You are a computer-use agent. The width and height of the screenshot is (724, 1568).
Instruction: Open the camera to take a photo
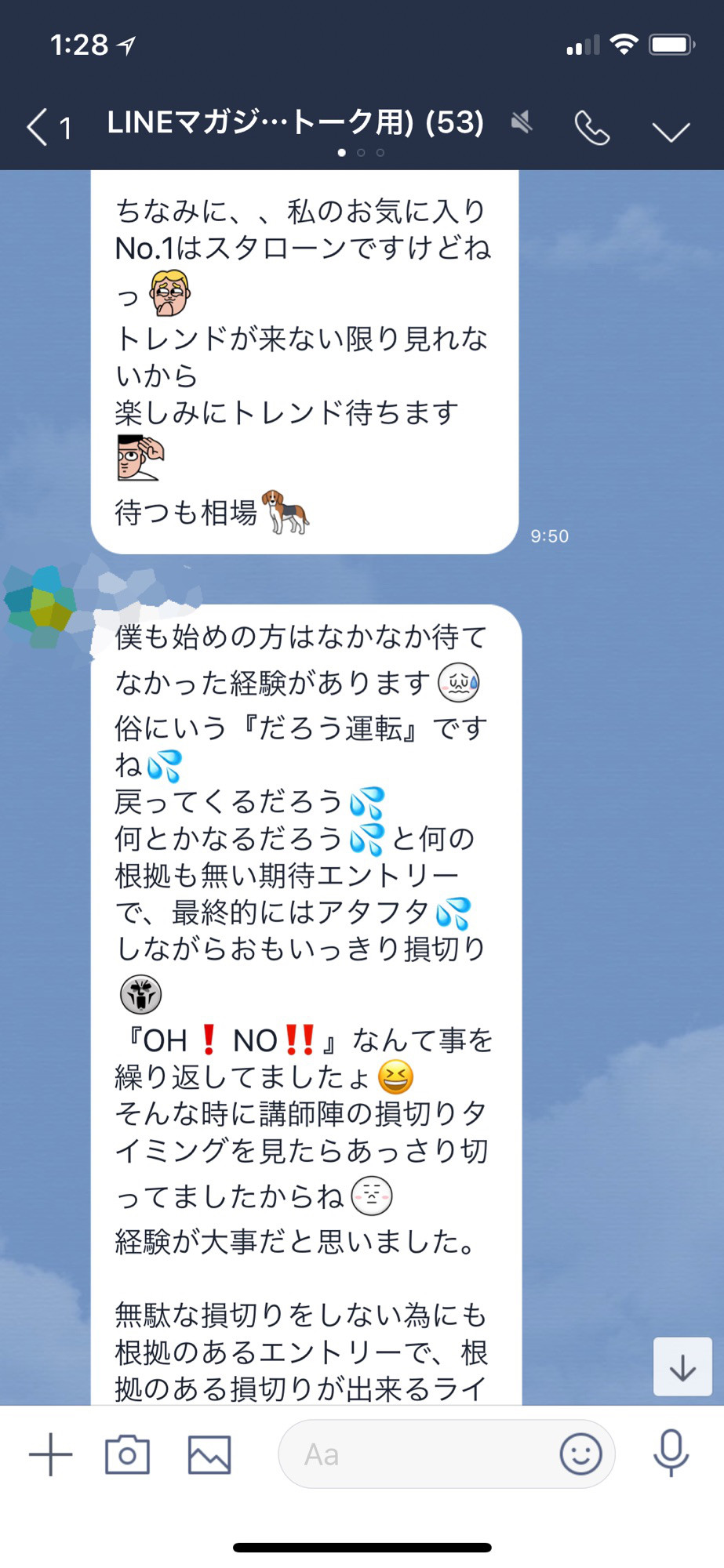[x=127, y=1454]
